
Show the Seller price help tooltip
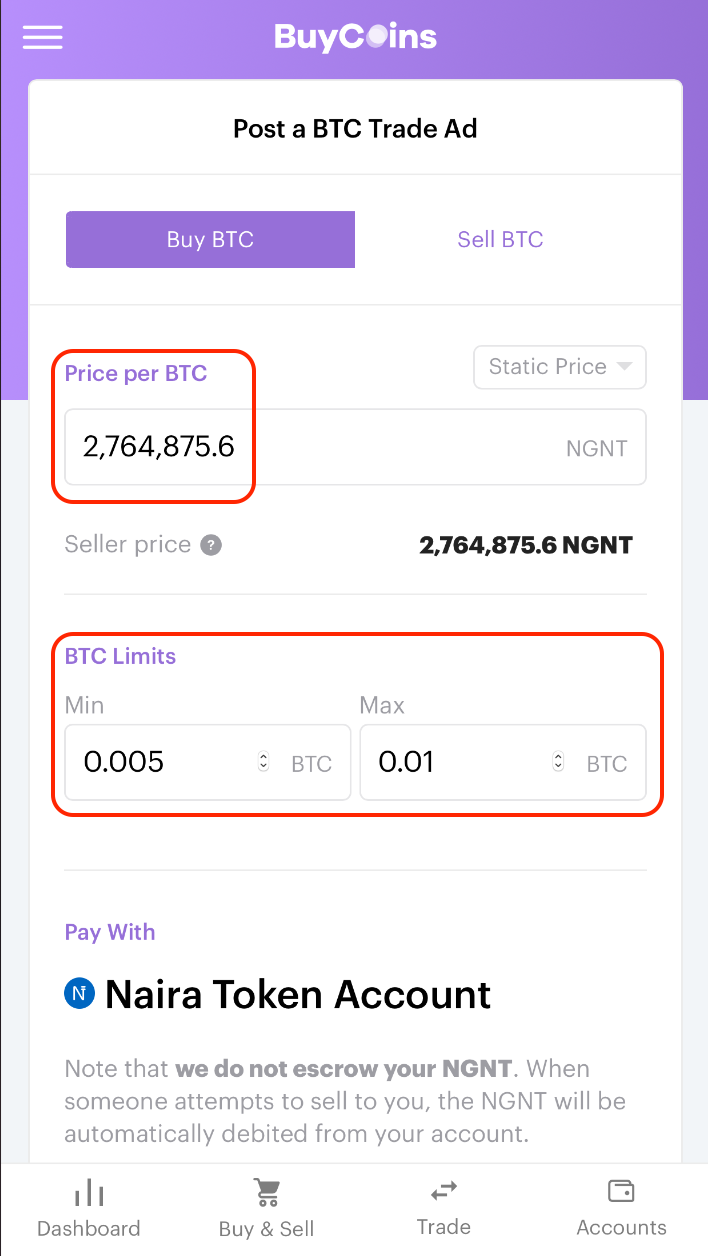point(211,545)
